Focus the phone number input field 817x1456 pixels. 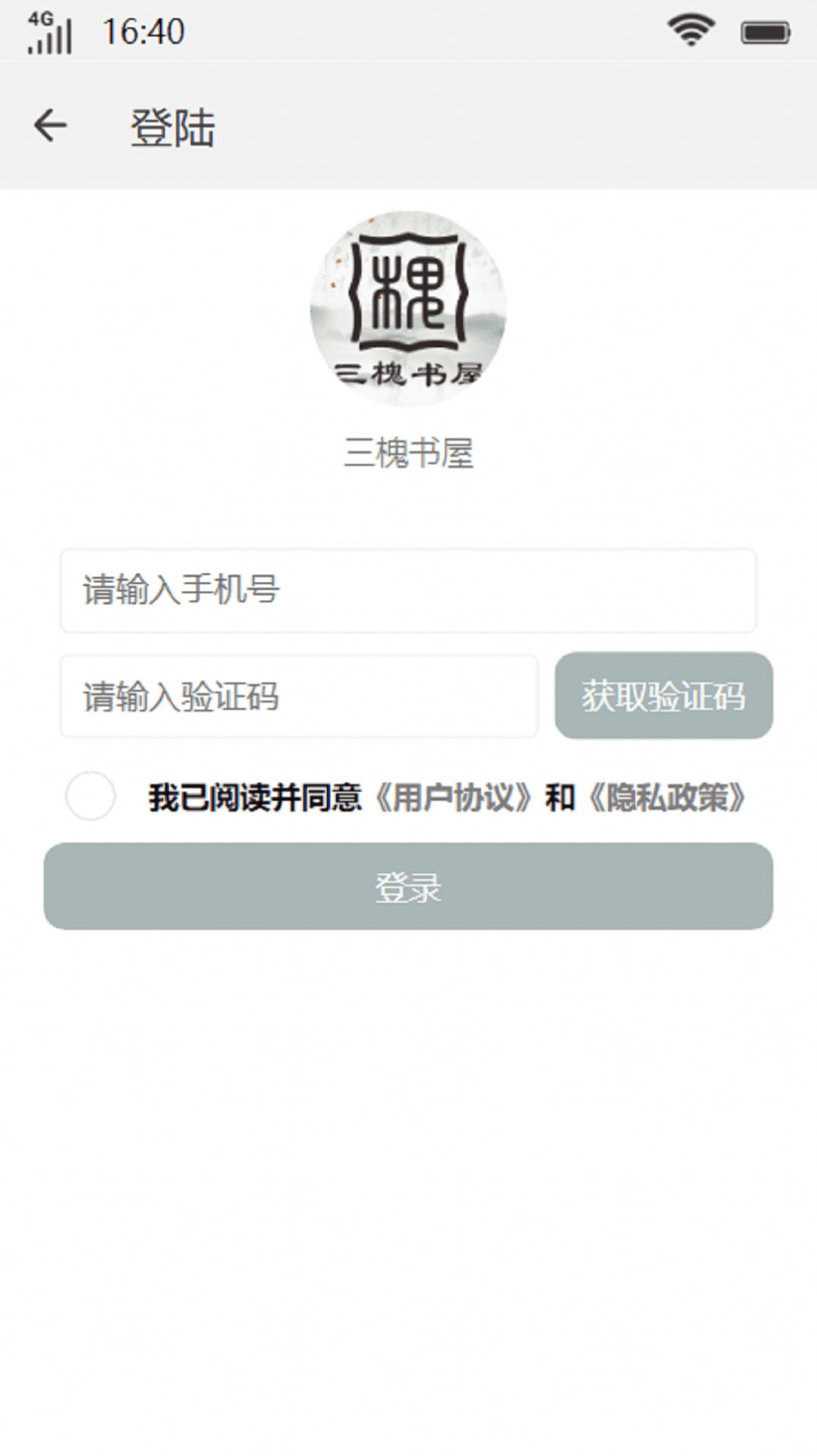click(408, 590)
